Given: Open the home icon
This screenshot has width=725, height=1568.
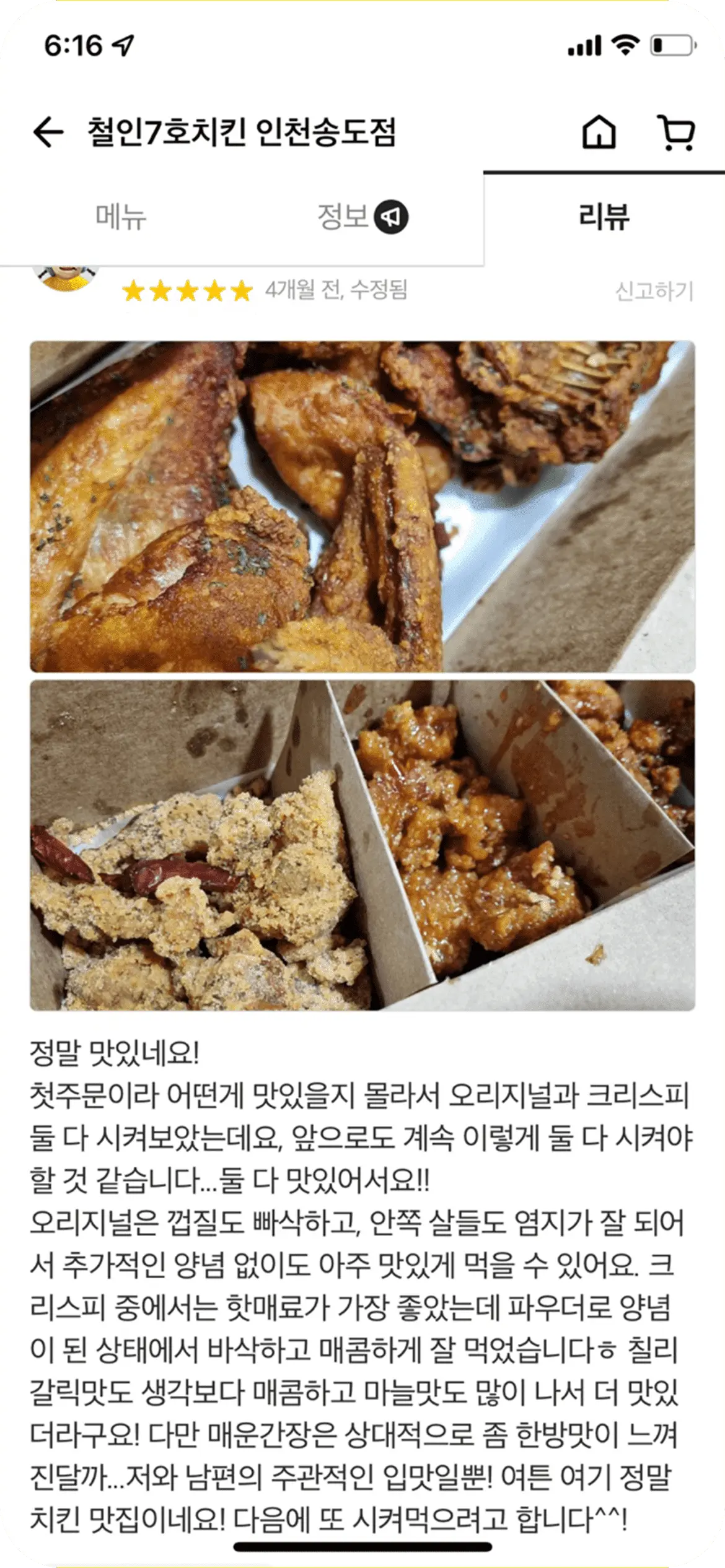Looking at the screenshot, I should [599, 132].
